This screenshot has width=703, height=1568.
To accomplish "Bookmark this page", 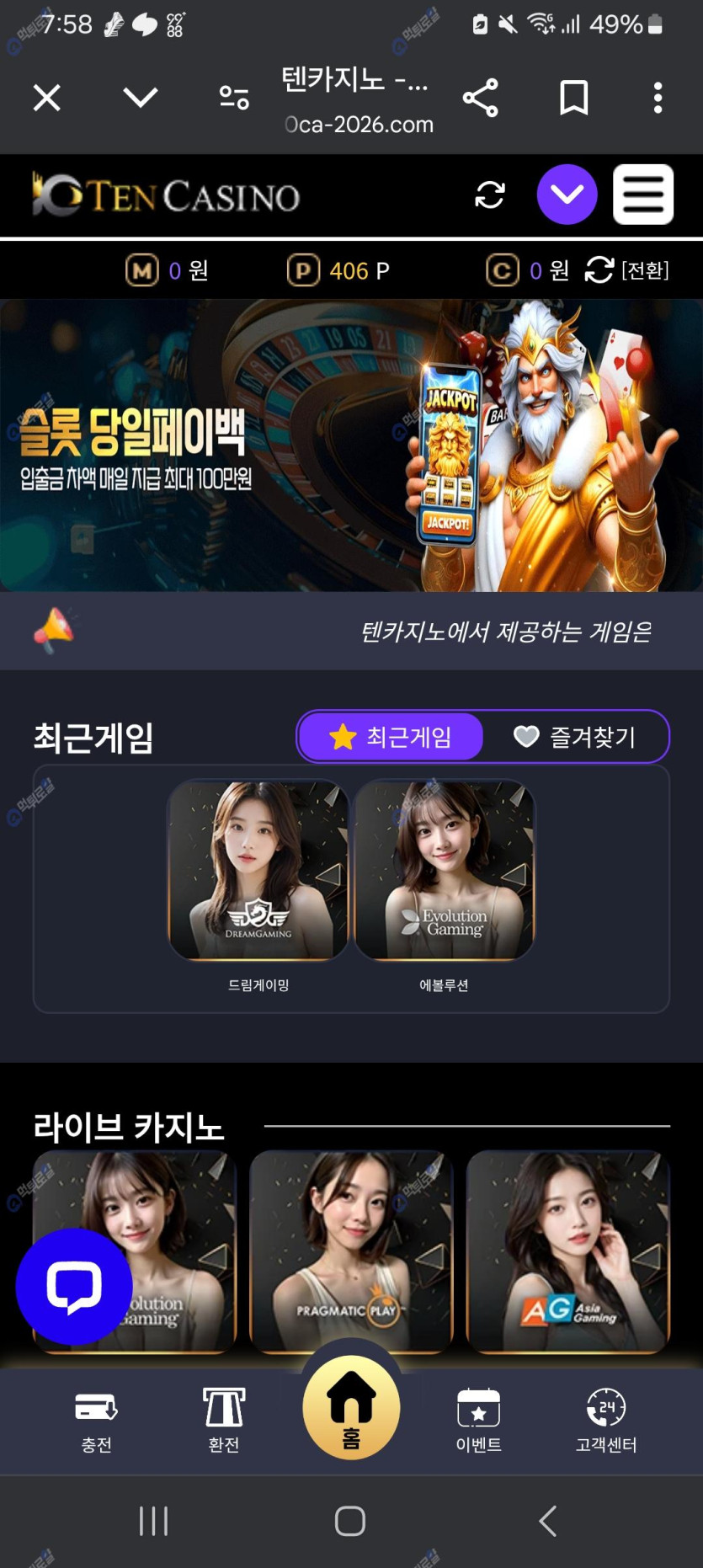I will (574, 98).
